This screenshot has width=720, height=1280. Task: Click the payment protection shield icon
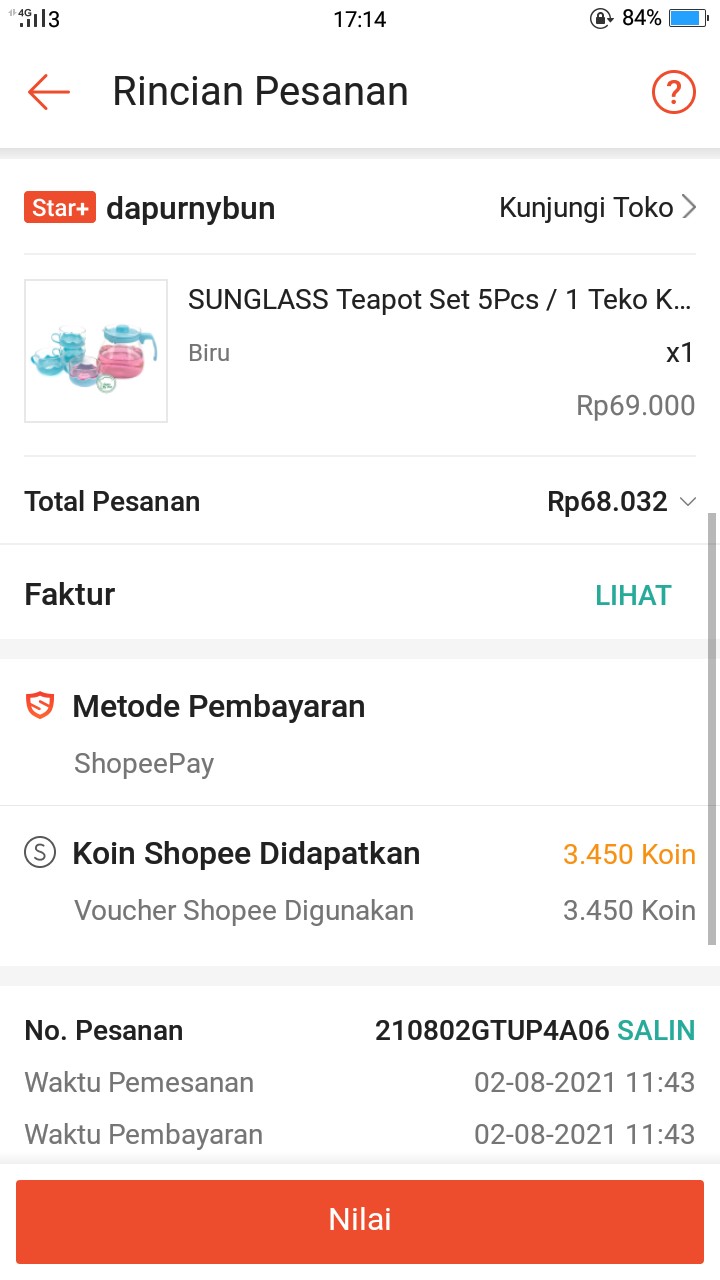point(39,705)
